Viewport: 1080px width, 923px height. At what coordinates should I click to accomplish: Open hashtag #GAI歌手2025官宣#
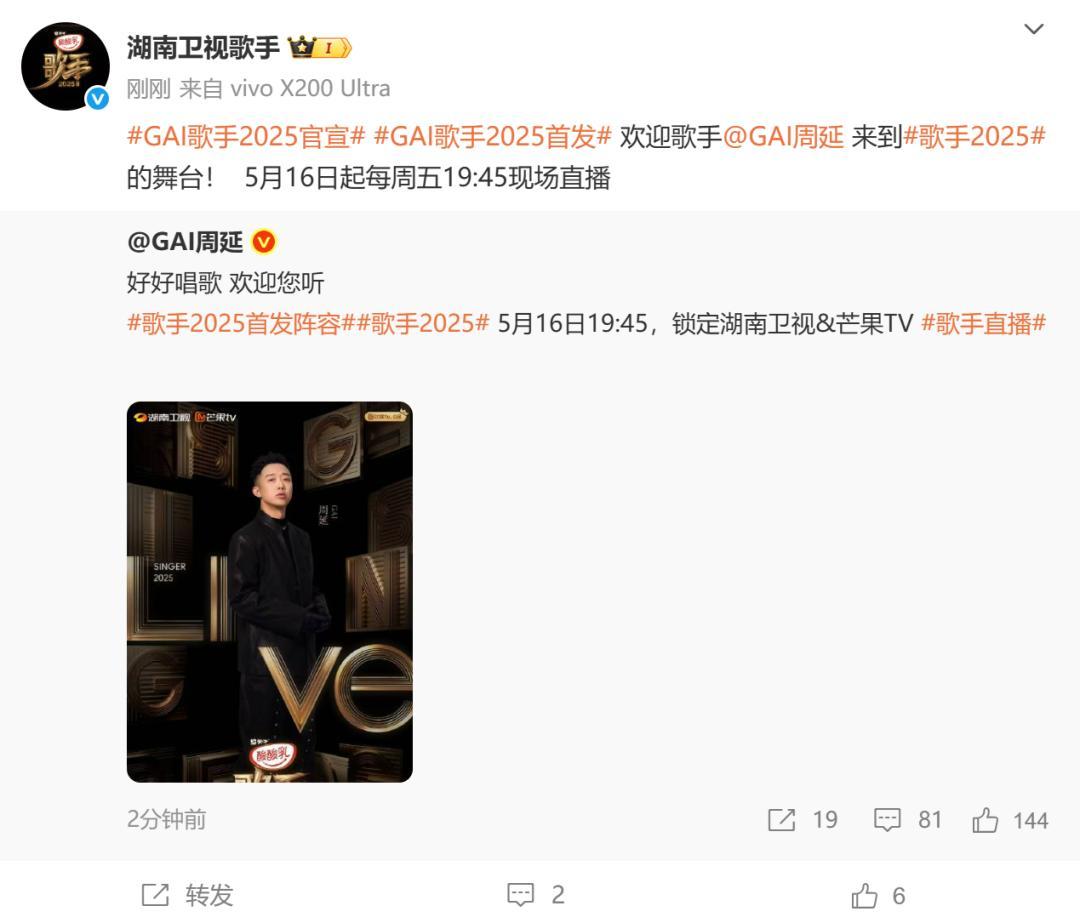coord(246,137)
